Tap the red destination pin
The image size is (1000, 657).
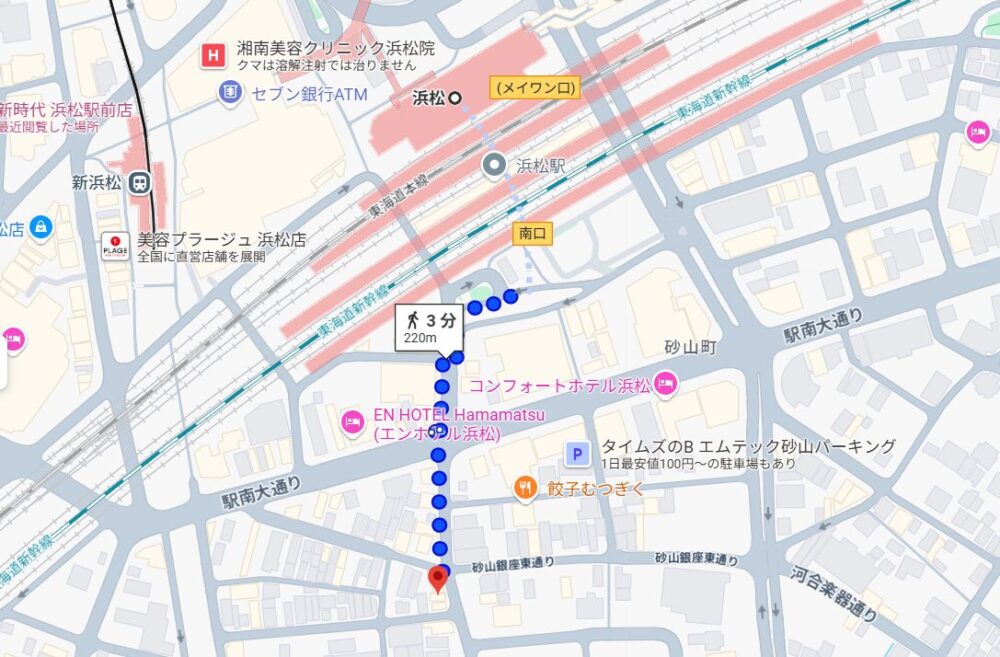437,578
